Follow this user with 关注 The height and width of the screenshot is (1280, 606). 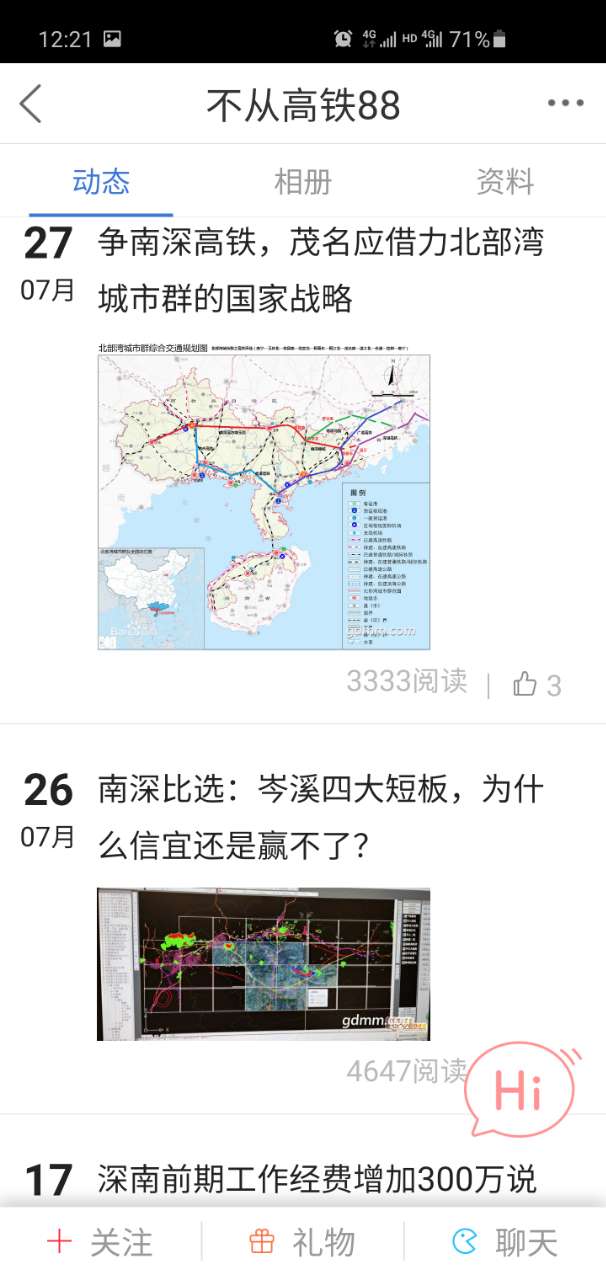point(100,1242)
